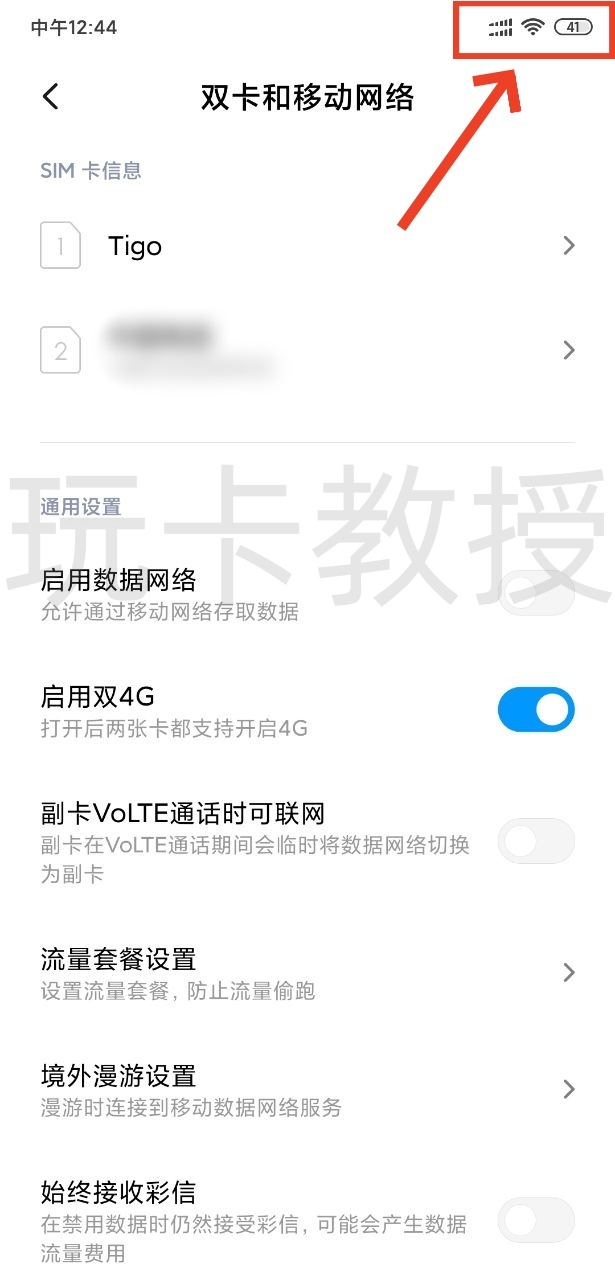Turn off the 启用双4G switch

pos(535,710)
